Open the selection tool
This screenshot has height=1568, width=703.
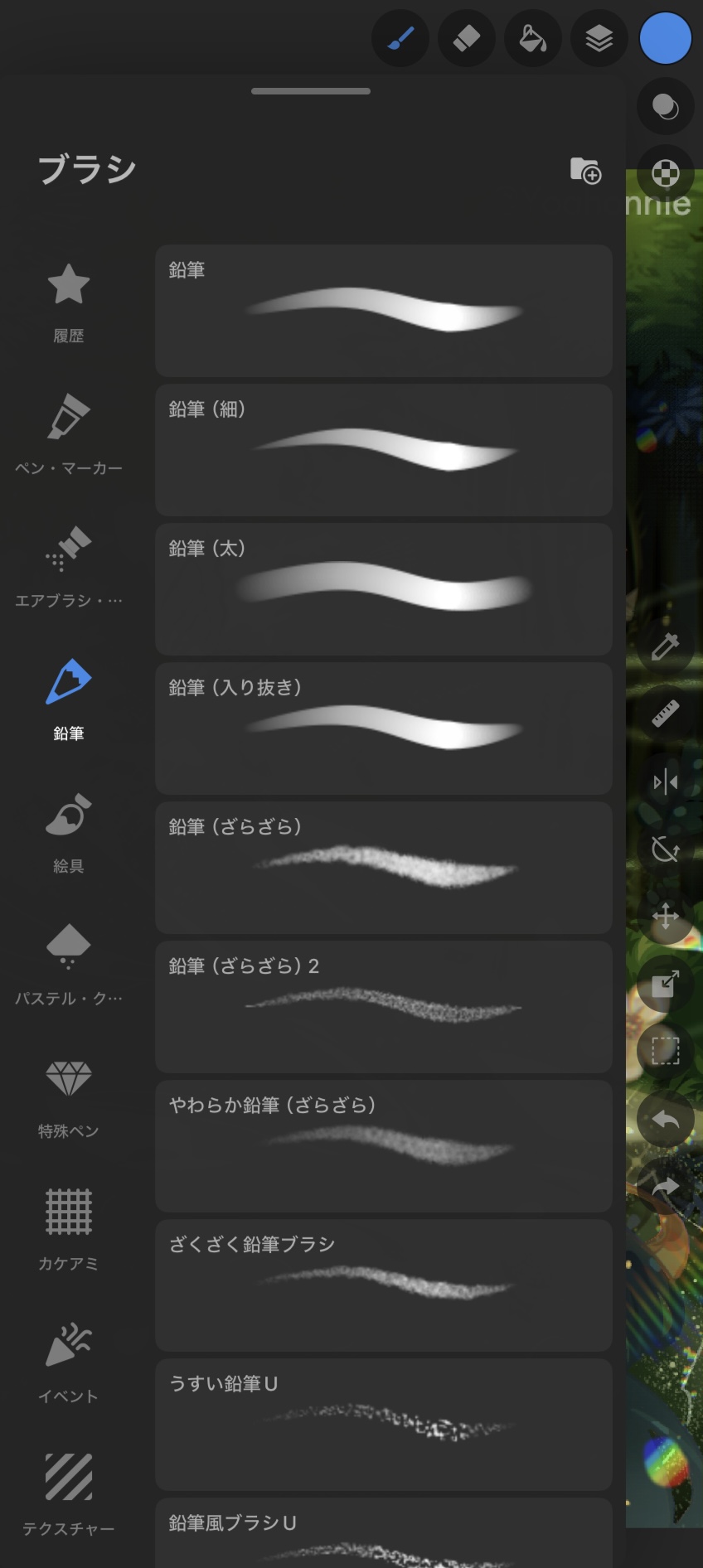tap(665, 1051)
